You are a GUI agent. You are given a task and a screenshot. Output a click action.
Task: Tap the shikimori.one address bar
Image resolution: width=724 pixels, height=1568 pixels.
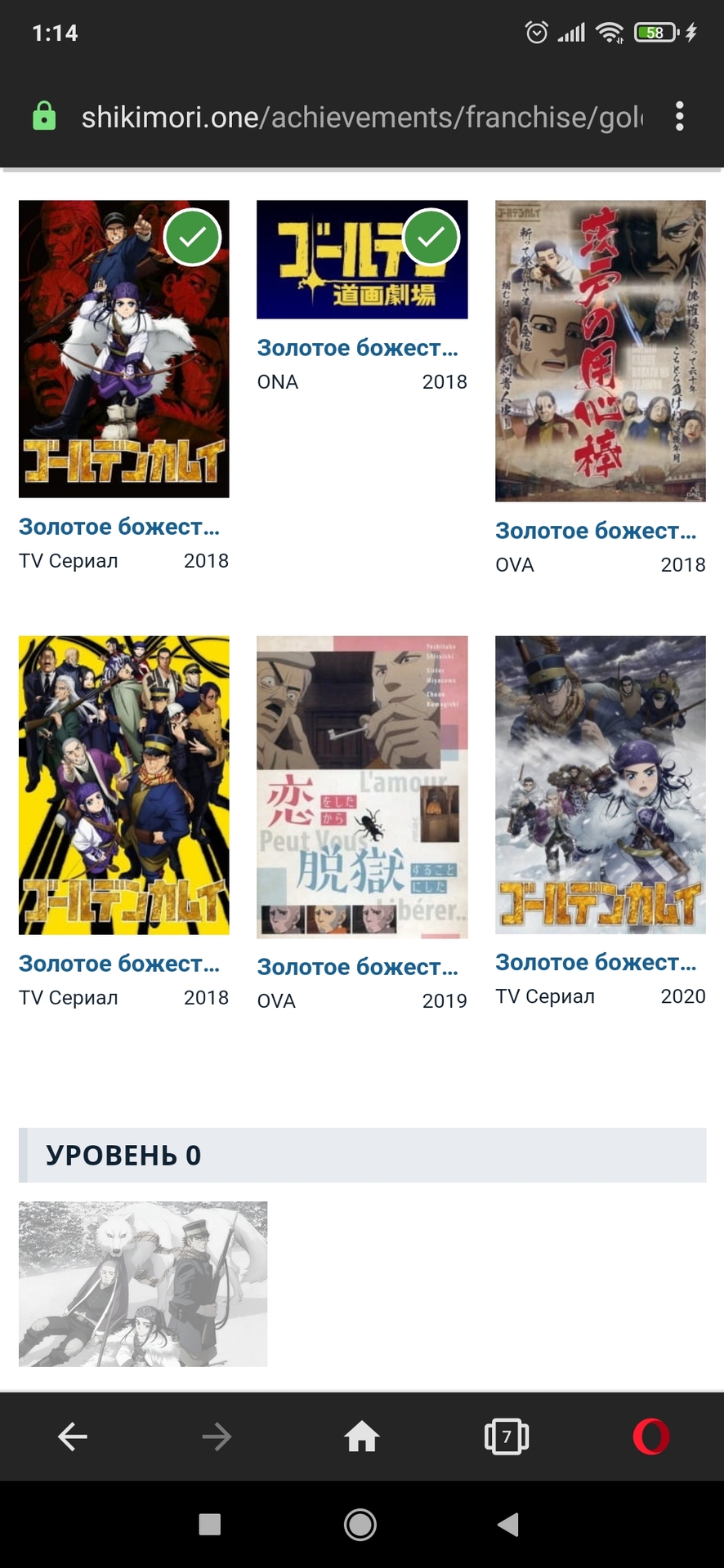click(361, 118)
